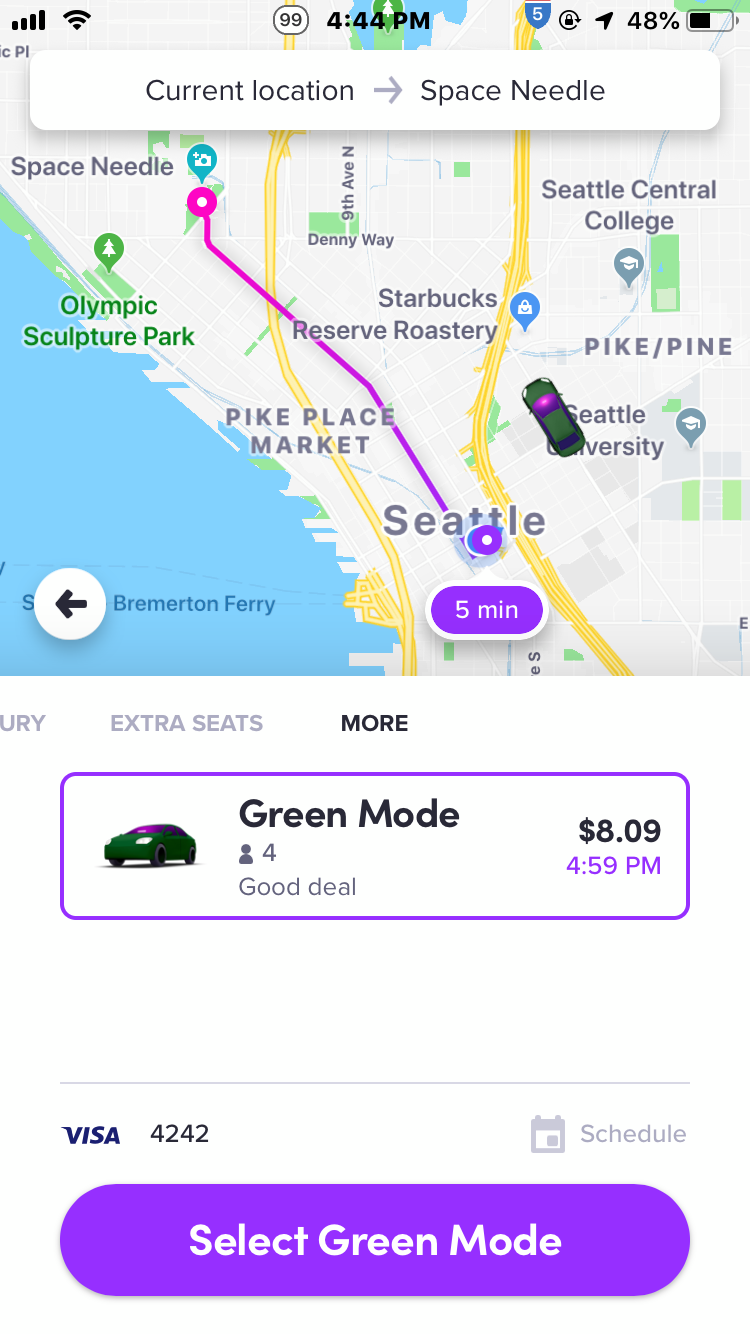This screenshot has width=750, height=1334.
Task: Choose the Green Mode ride card
Action: pos(375,845)
